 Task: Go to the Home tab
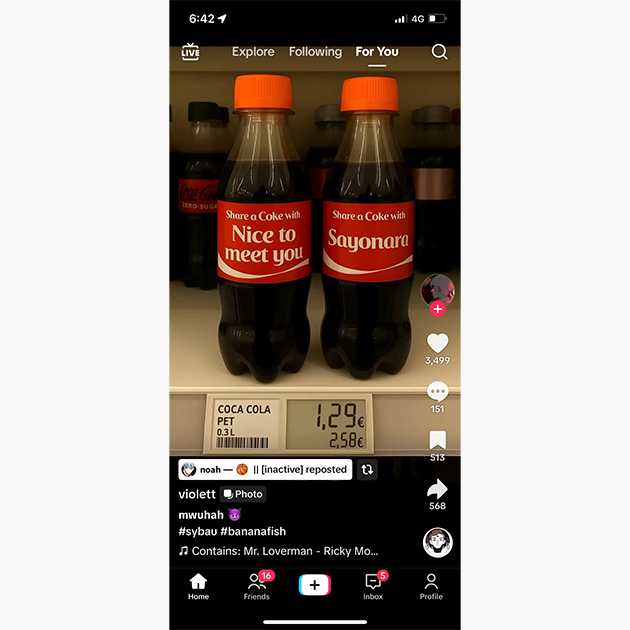click(x=198, y=586)
